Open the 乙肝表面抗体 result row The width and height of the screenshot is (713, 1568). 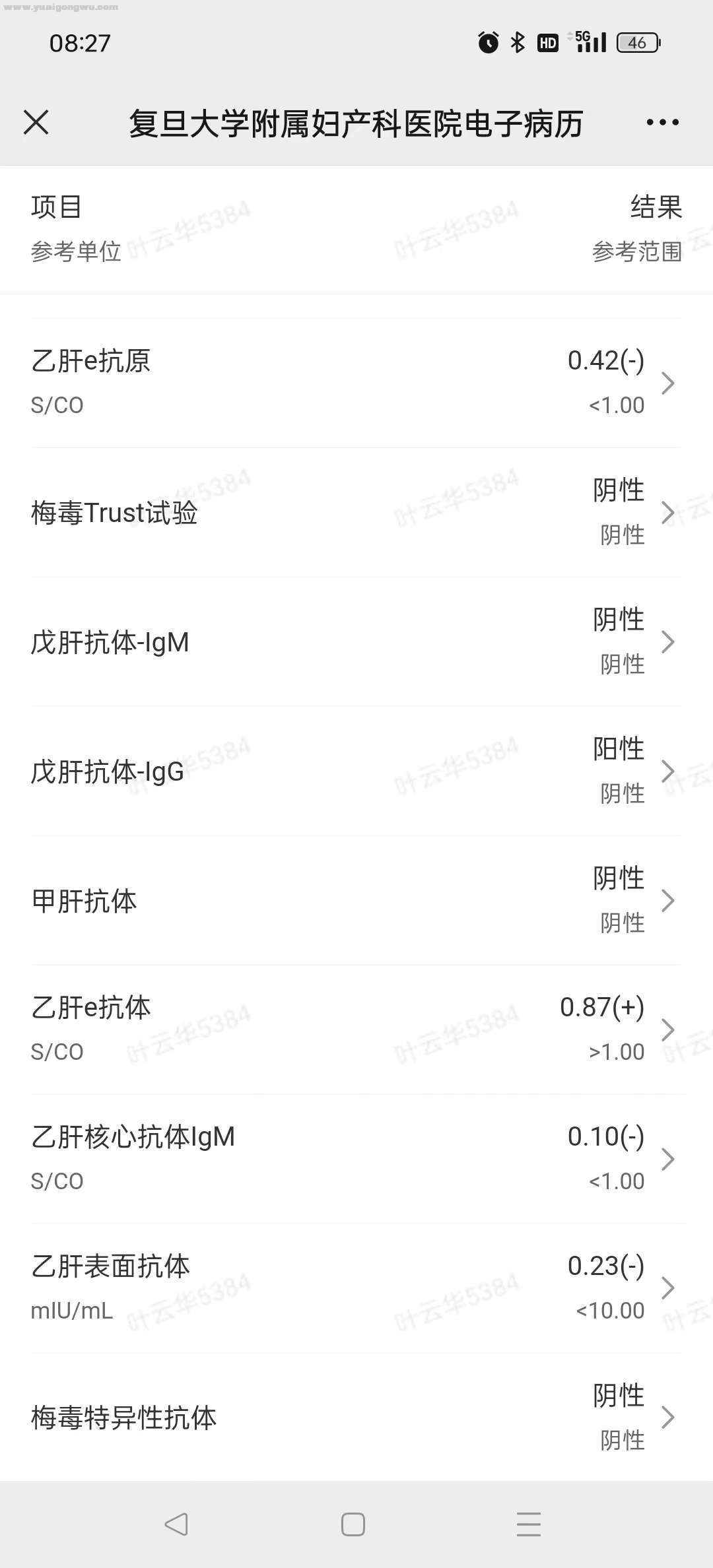(x=356, y=1288)
